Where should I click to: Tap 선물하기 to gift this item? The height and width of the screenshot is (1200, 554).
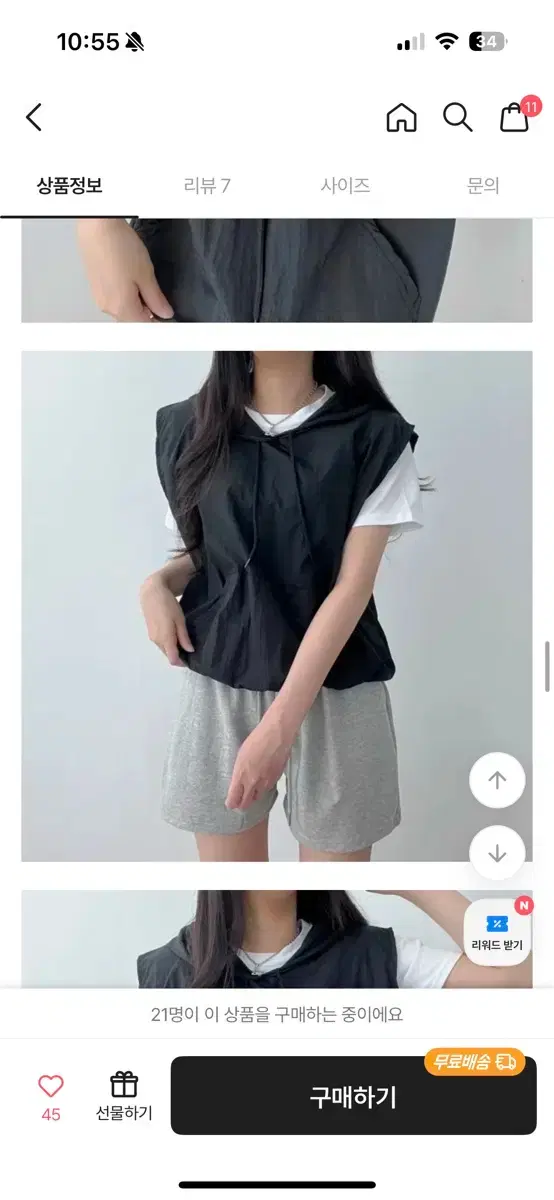[124, 1096]
